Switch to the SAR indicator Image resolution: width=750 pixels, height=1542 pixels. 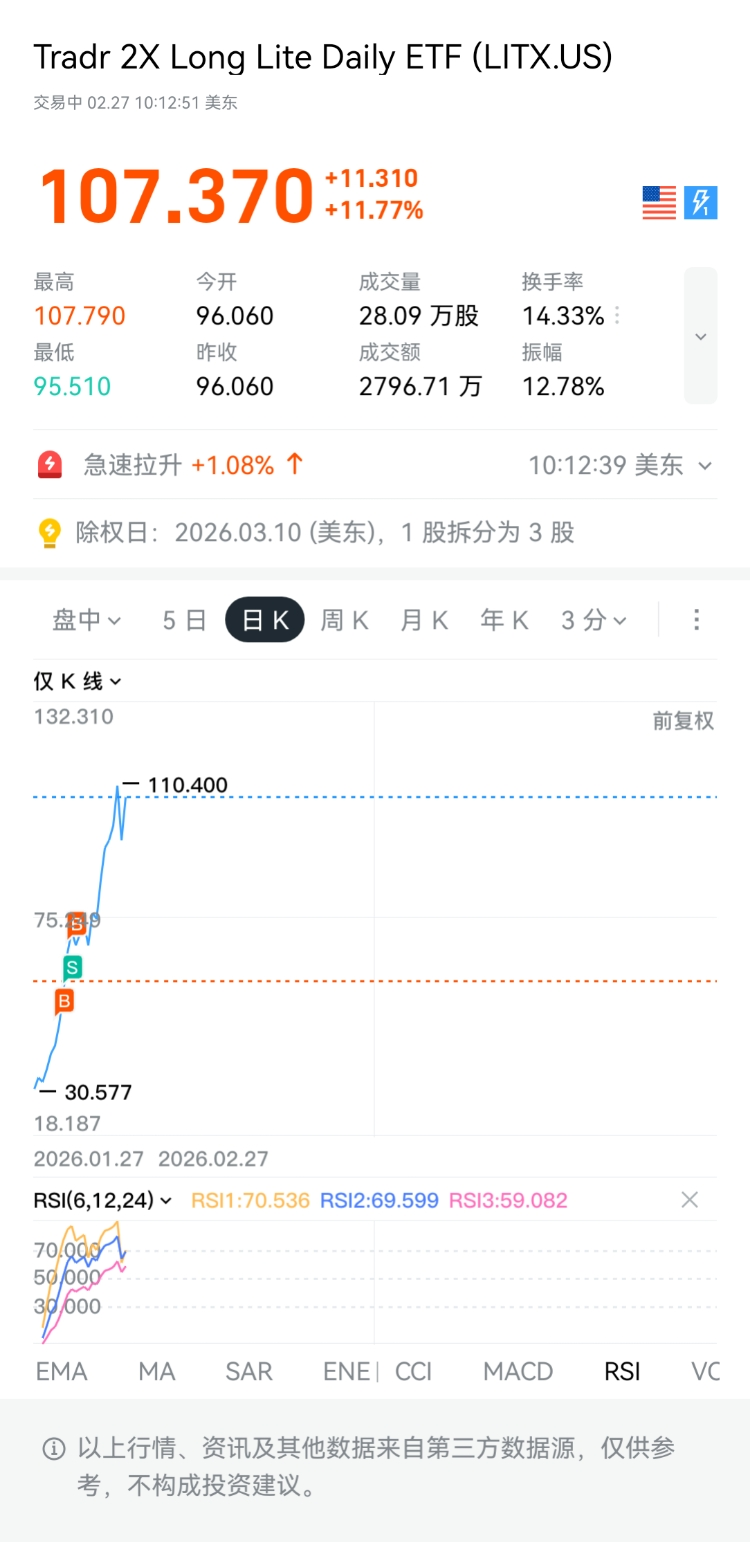coord(249,1371)
